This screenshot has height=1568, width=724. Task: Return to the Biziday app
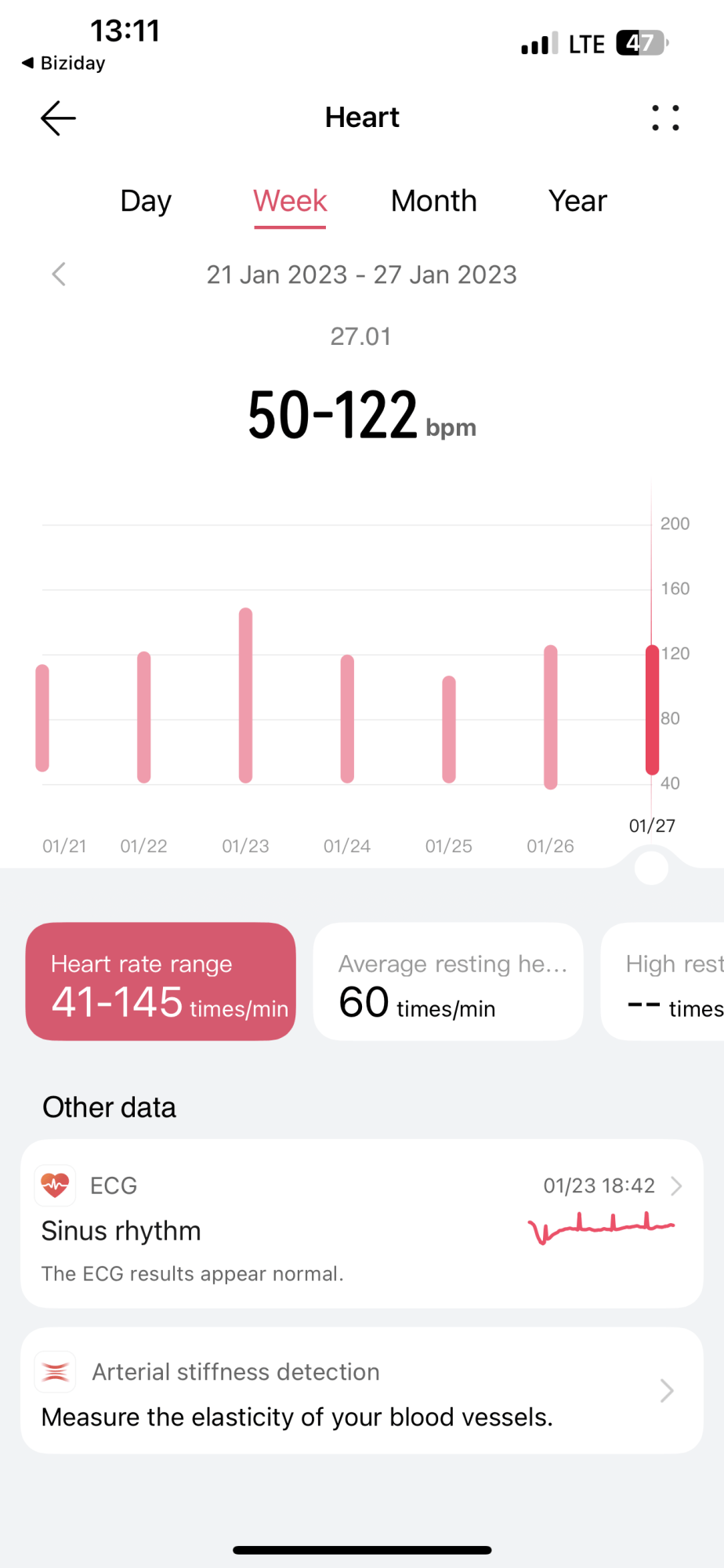coord(63,64)
